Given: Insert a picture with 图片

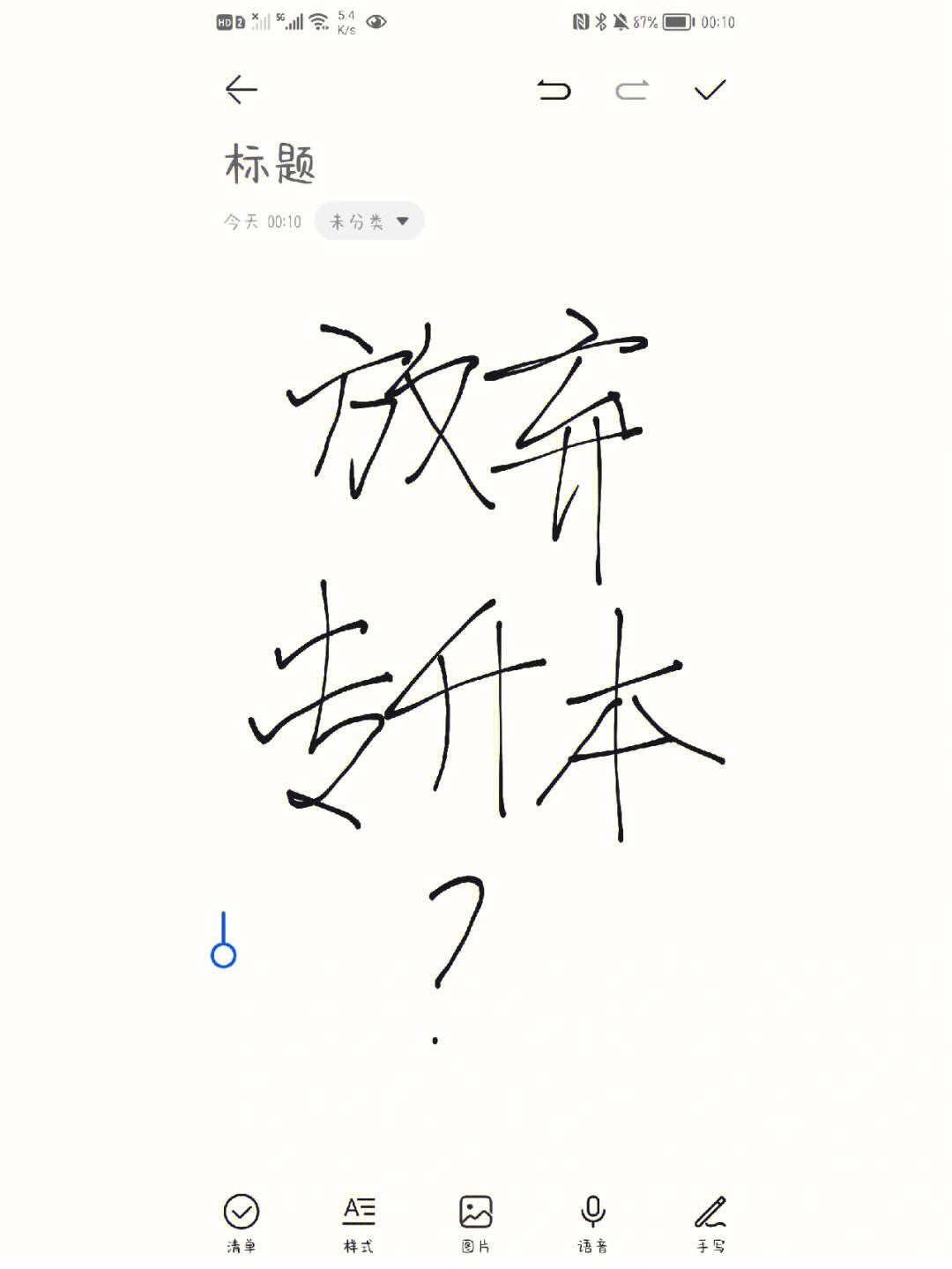Looking at the screenshot, I should 476,1221.
